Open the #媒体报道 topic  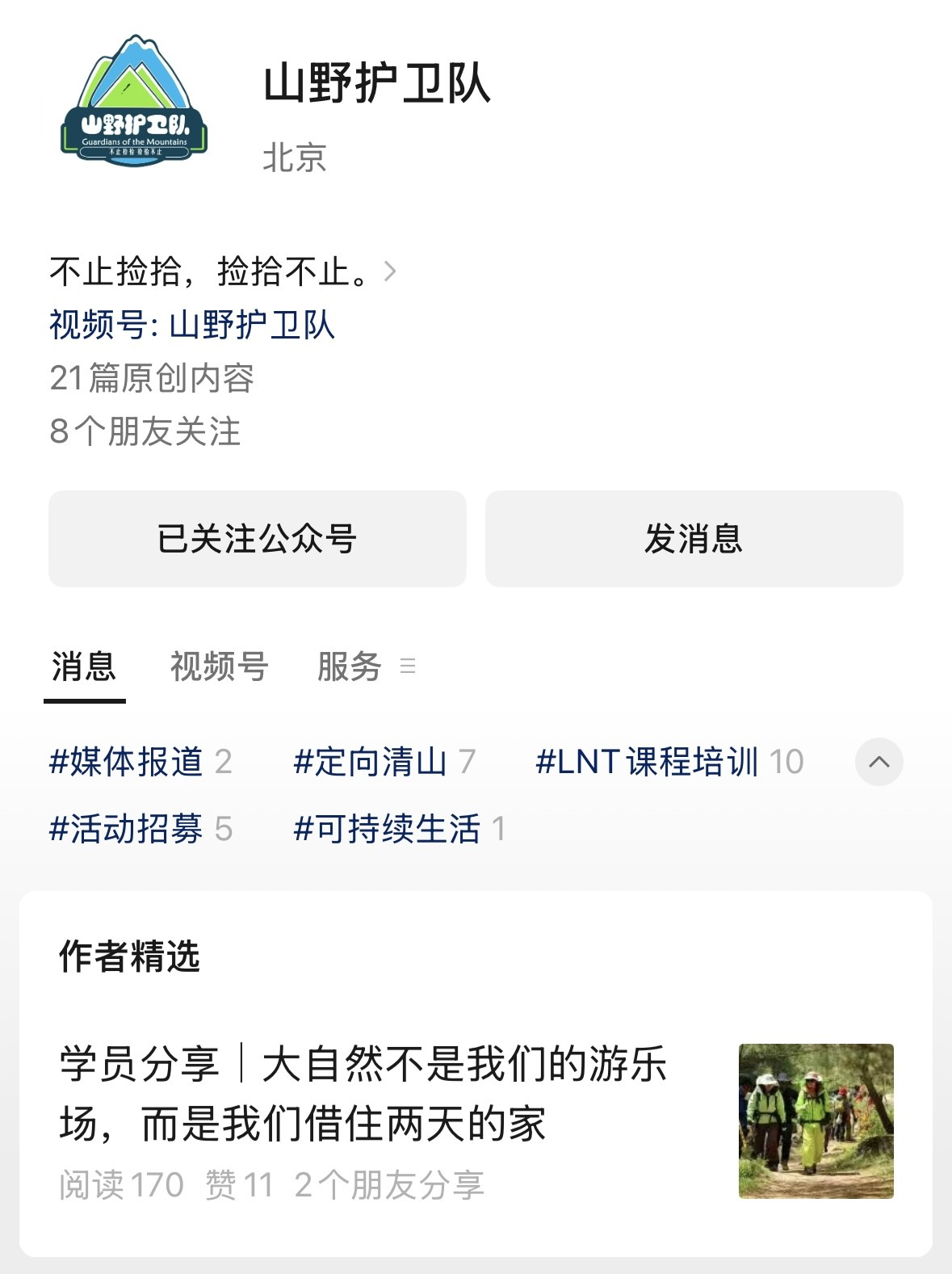click(140, 762)
